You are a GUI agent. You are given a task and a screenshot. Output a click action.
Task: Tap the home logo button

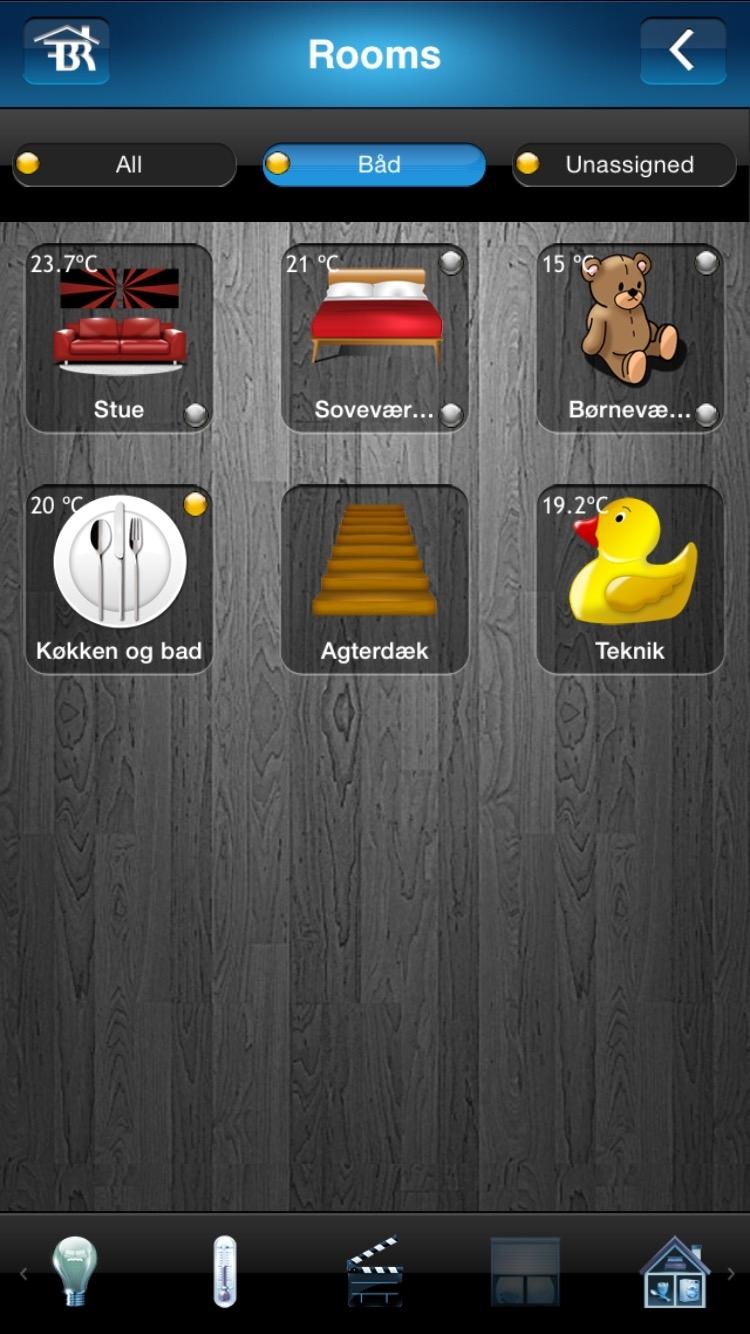(66, 50)
